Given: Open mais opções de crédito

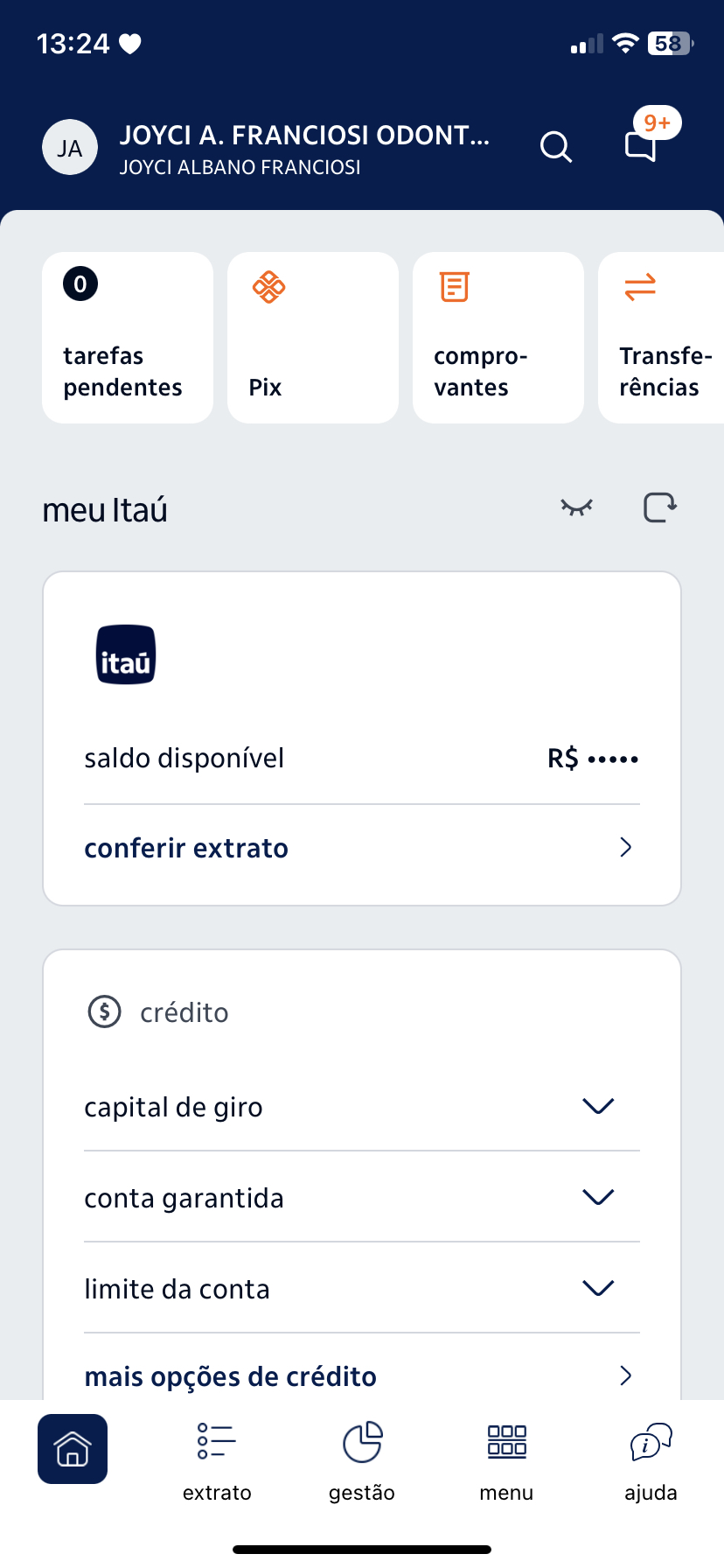Looking at the screenshot, I should pos(361,1375).
